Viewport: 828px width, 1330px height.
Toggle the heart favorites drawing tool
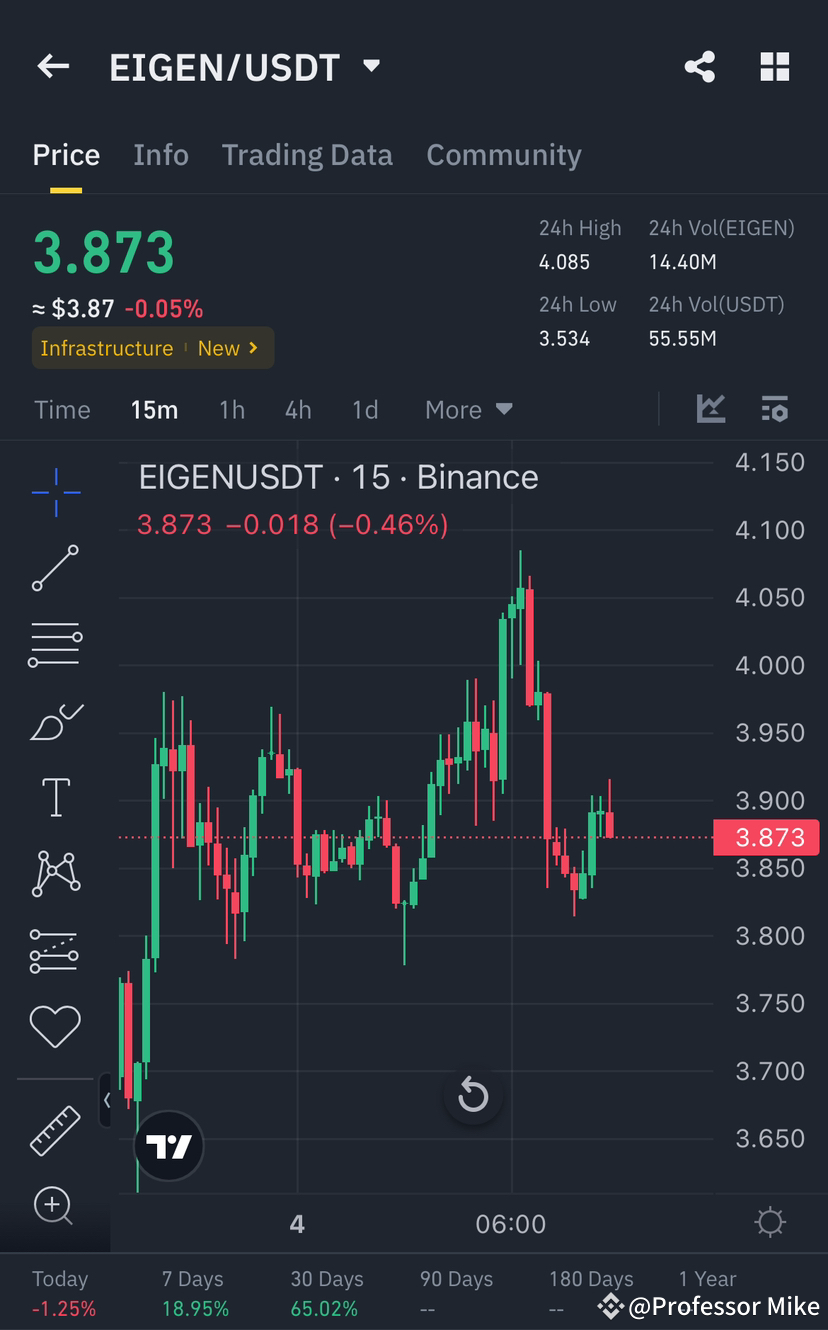click(x=55, y=1026)
